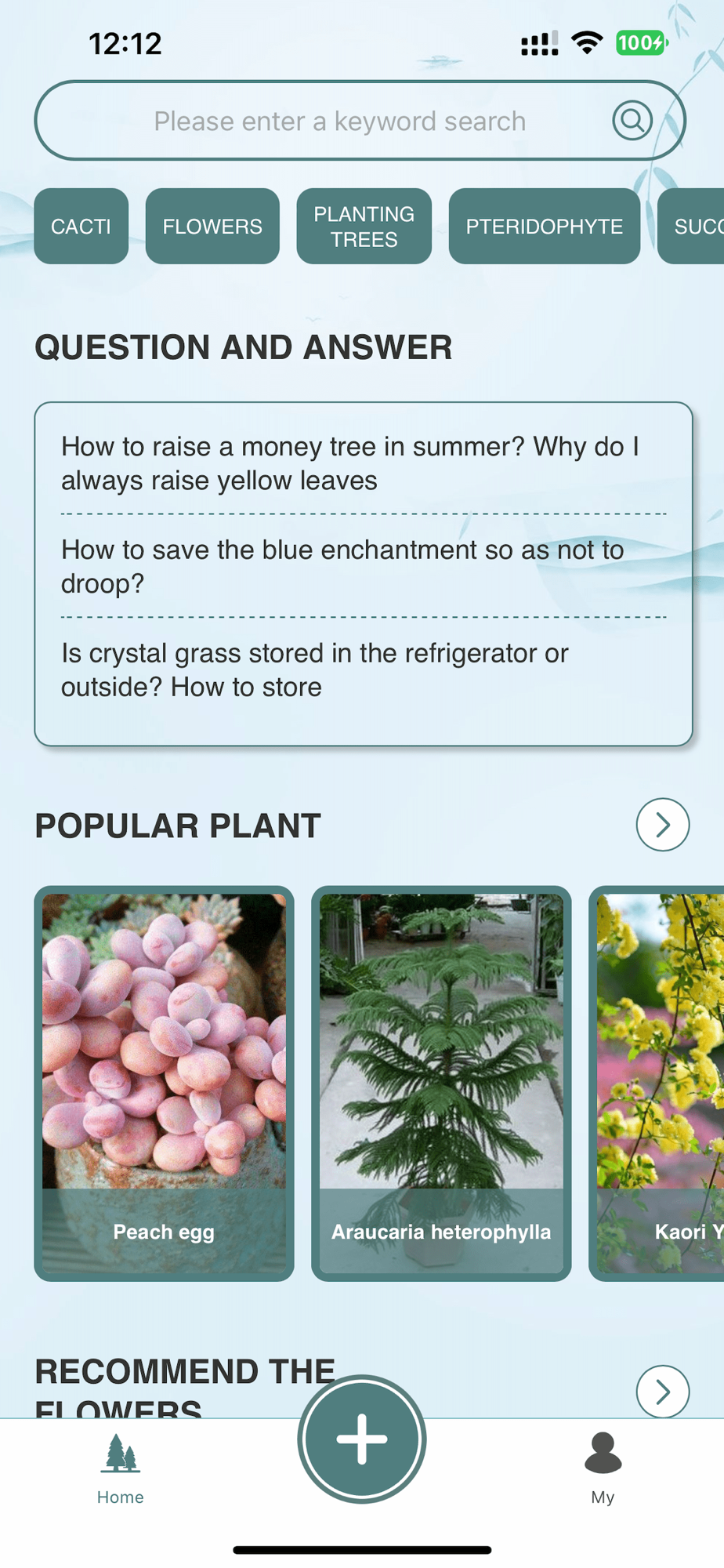This screenshot has width=724, height=1568.
Task: Open the Kaori plant card
Action: click(660, 1083)
